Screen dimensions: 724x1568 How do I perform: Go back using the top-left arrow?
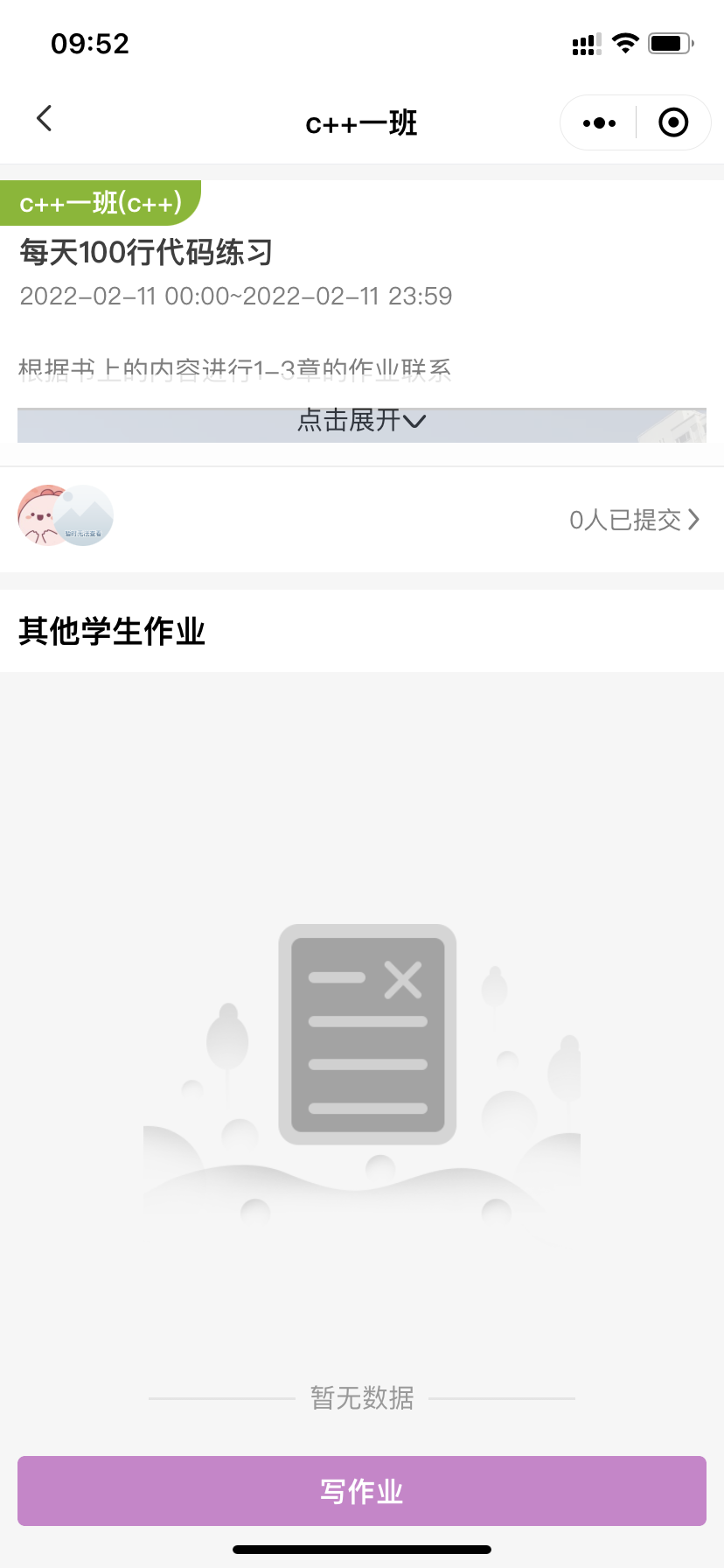point(45,119)
